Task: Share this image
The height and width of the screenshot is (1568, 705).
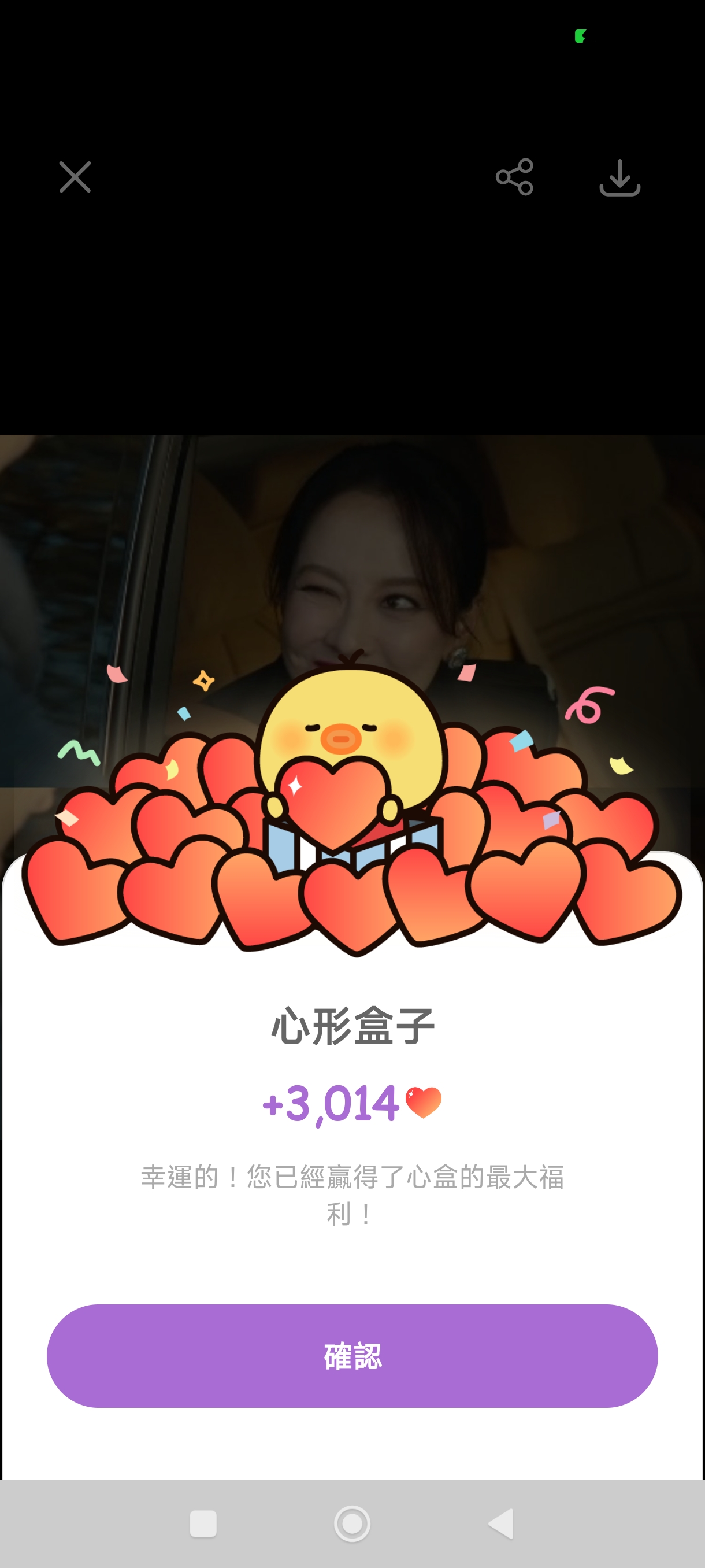Action: (515, 177)
